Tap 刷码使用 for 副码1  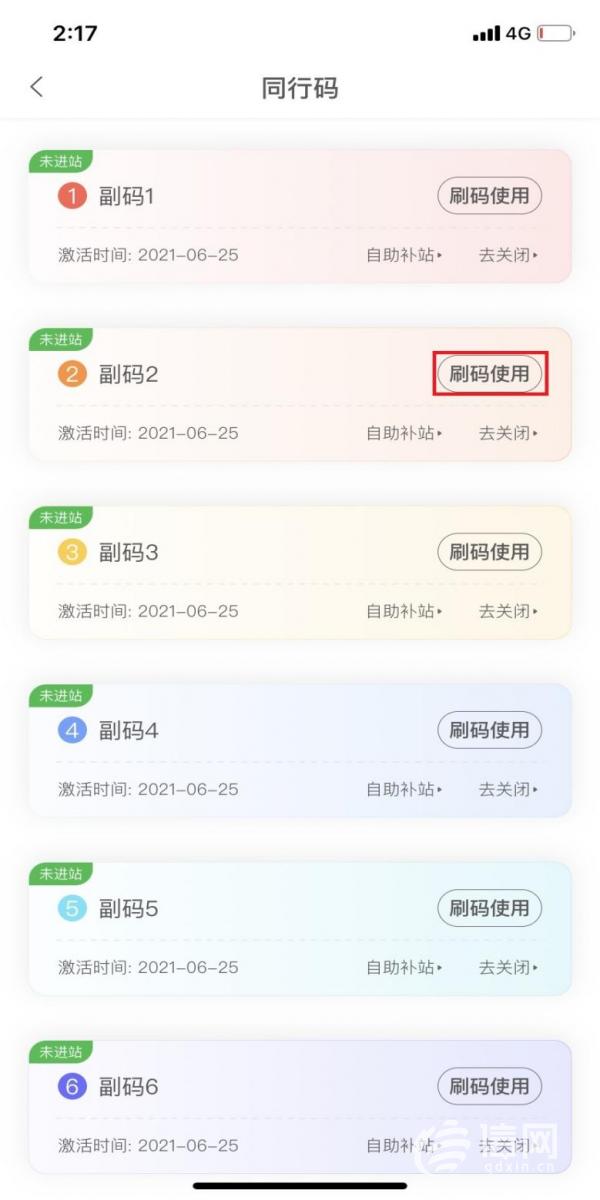pyautogui.click(x=489, y=196)
